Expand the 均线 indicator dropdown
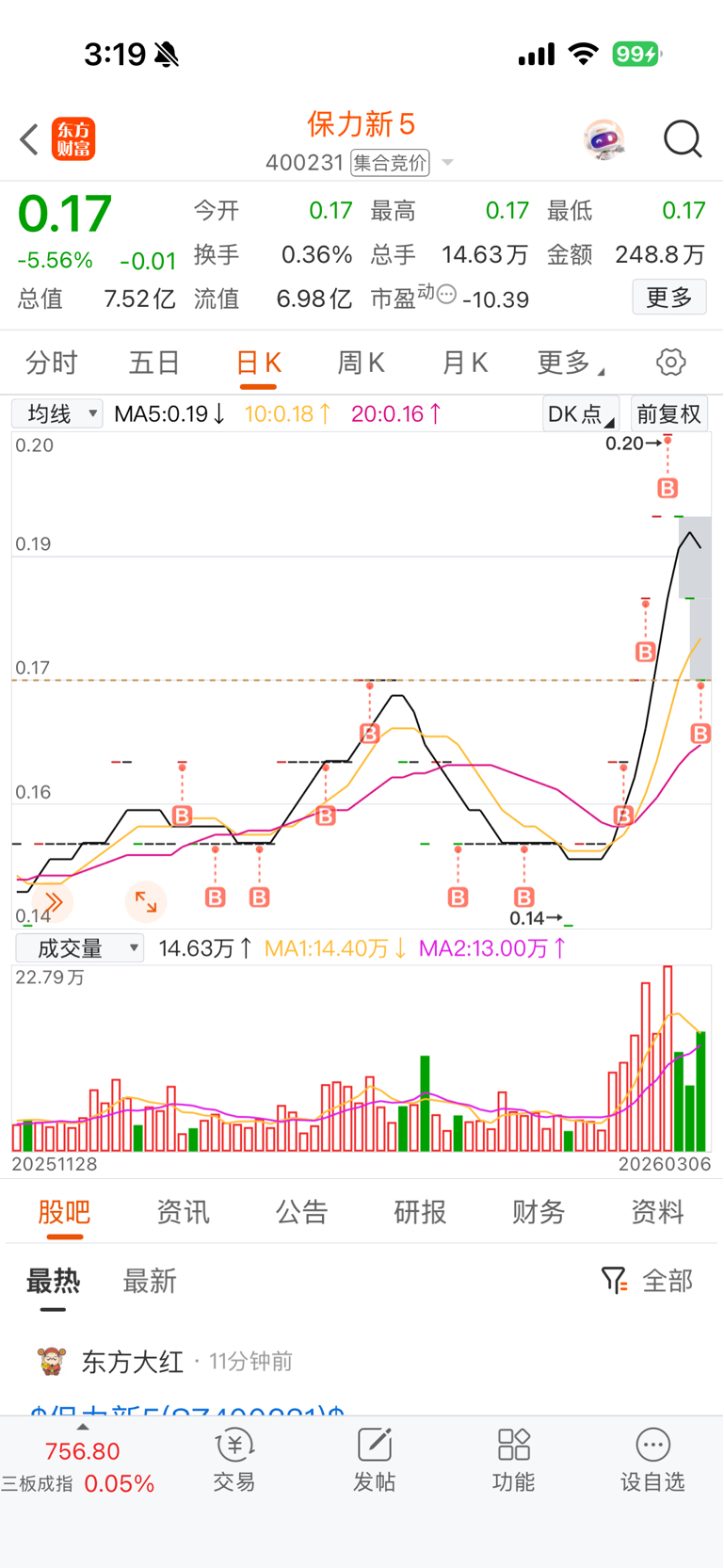Viewport: 724px width, 1568px height. 57,413
